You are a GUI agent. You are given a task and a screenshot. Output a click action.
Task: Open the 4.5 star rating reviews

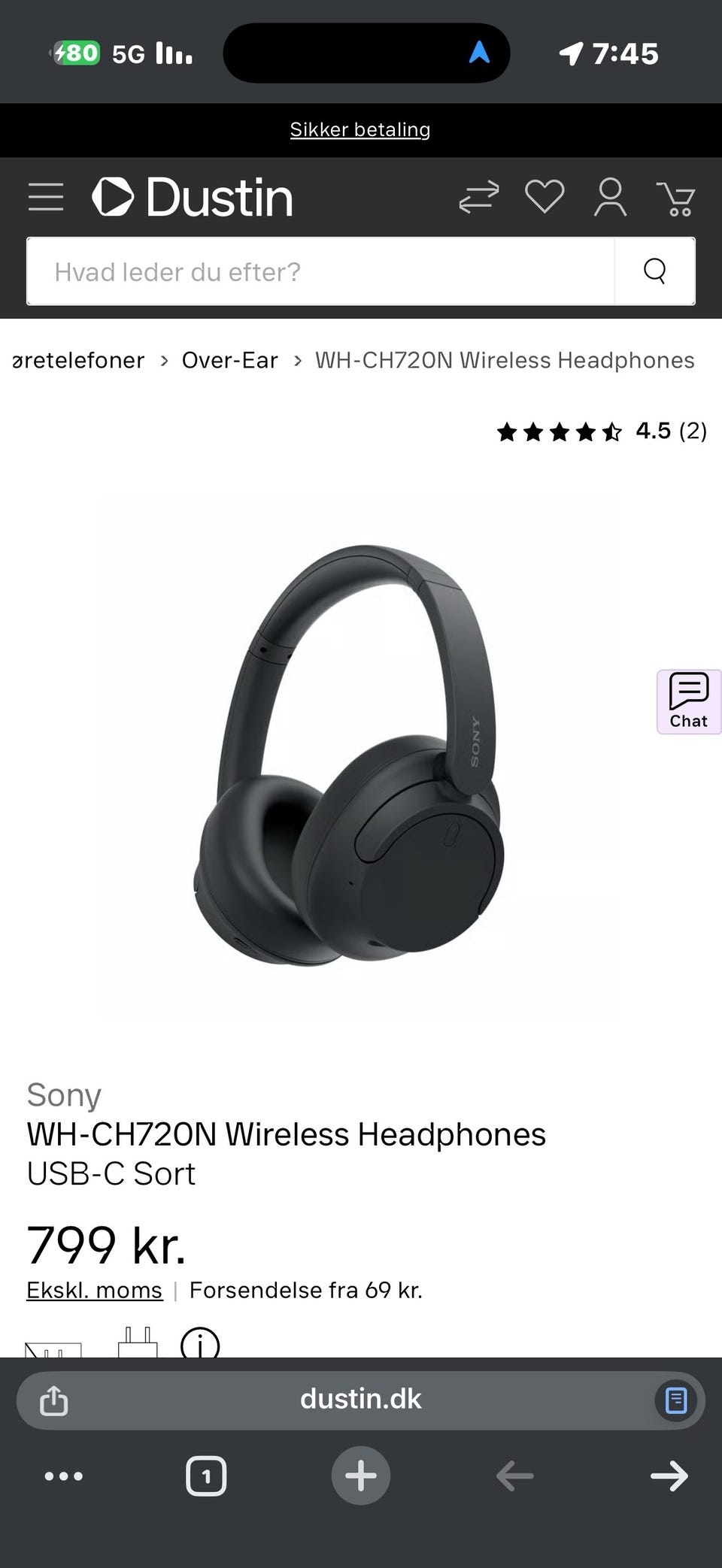tap(602, 431)
